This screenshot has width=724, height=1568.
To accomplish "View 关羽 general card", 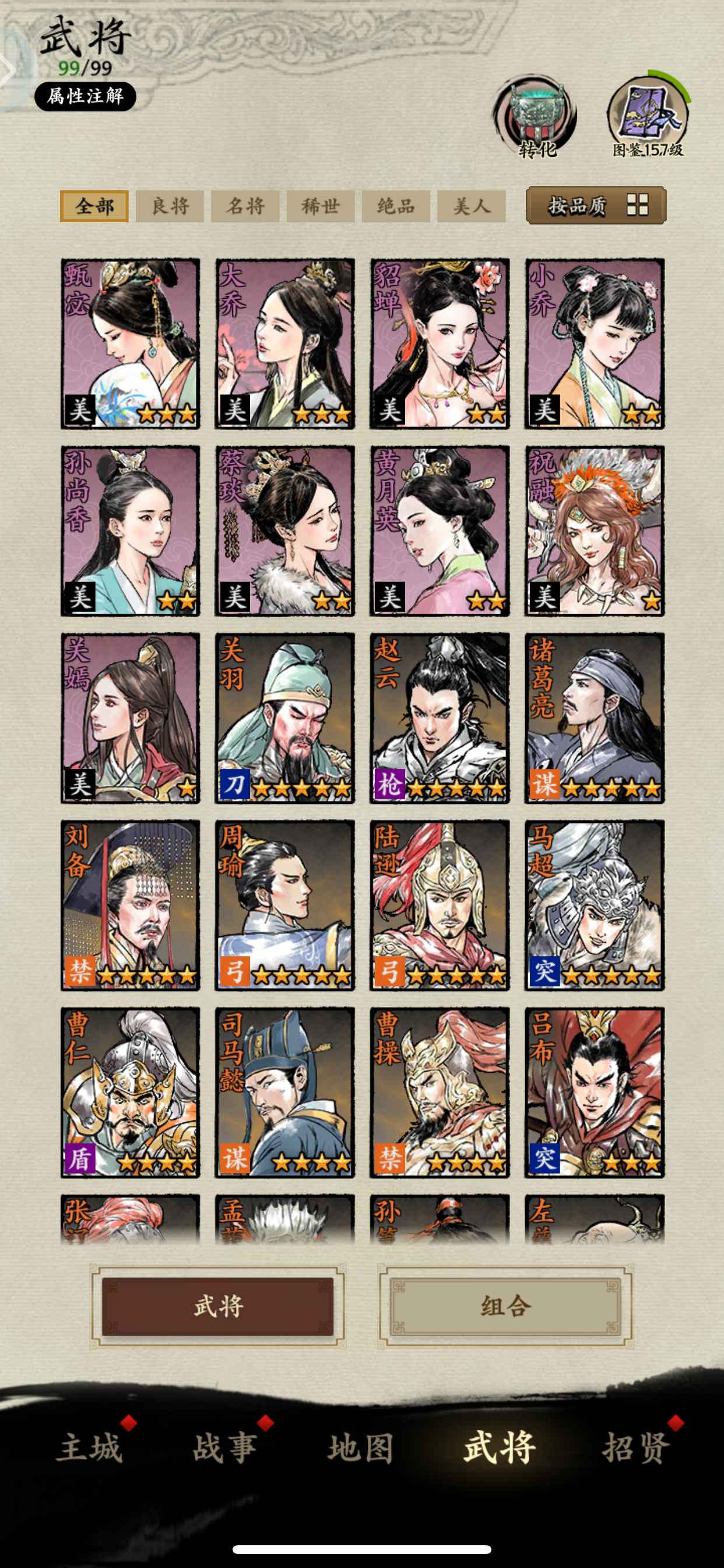I will [x=284, y=717].
